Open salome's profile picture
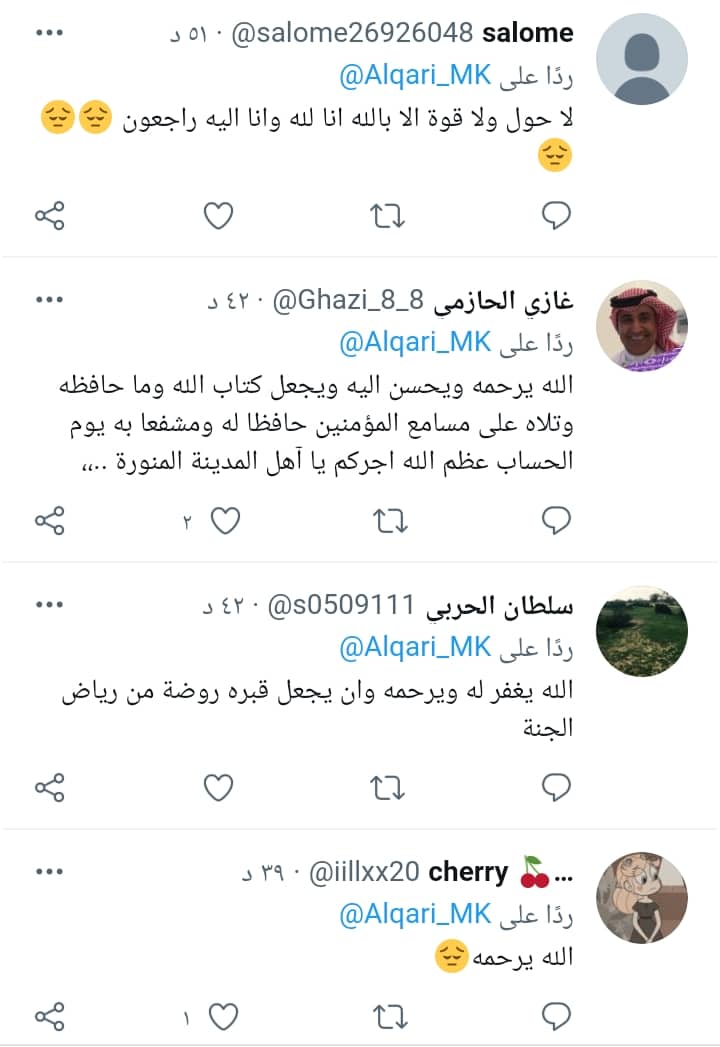Image resolution: width=720 pixels, height=1047 pixels. [x=641, y=58]
